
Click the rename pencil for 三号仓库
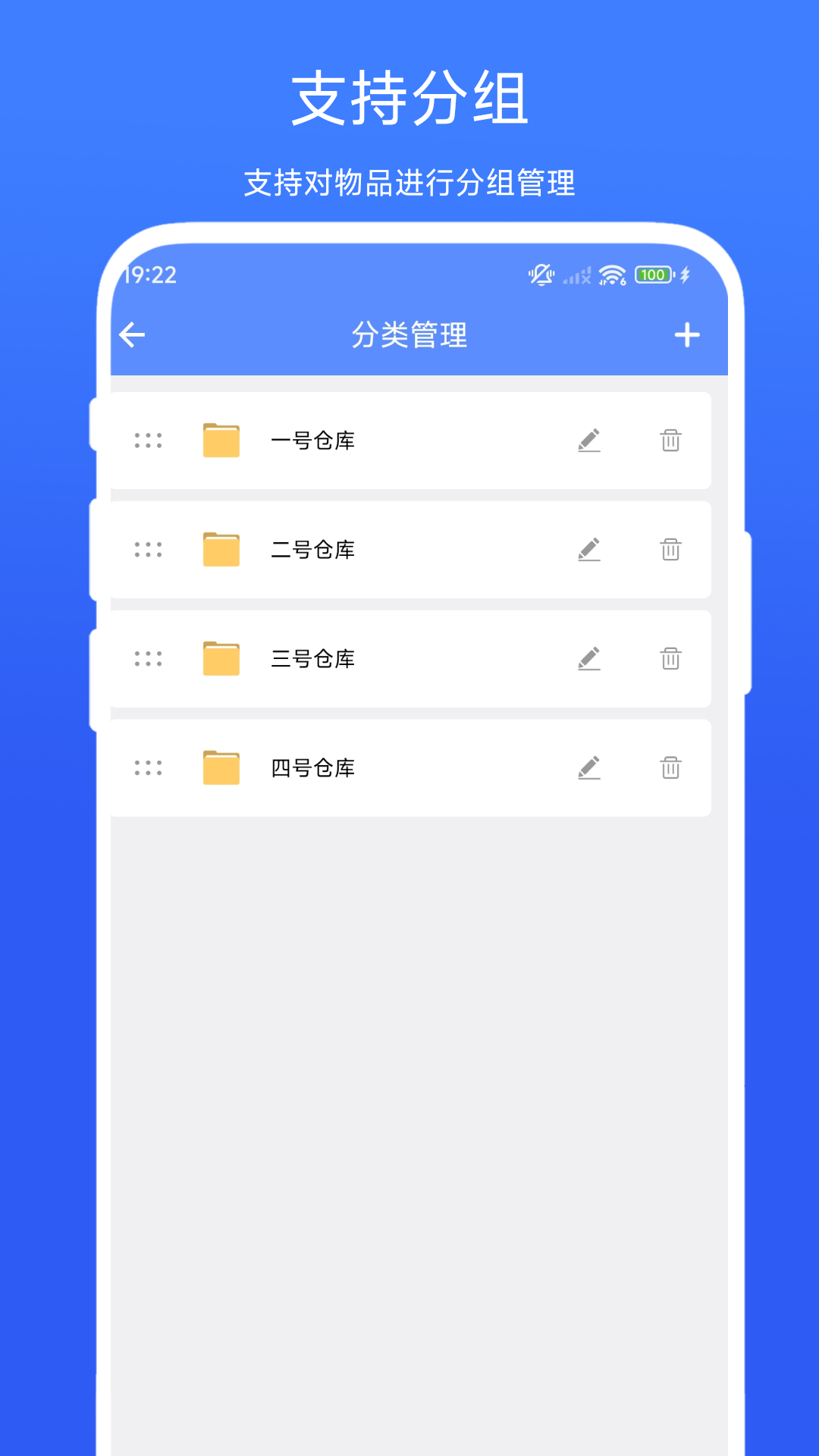click(x=590, y=657)
